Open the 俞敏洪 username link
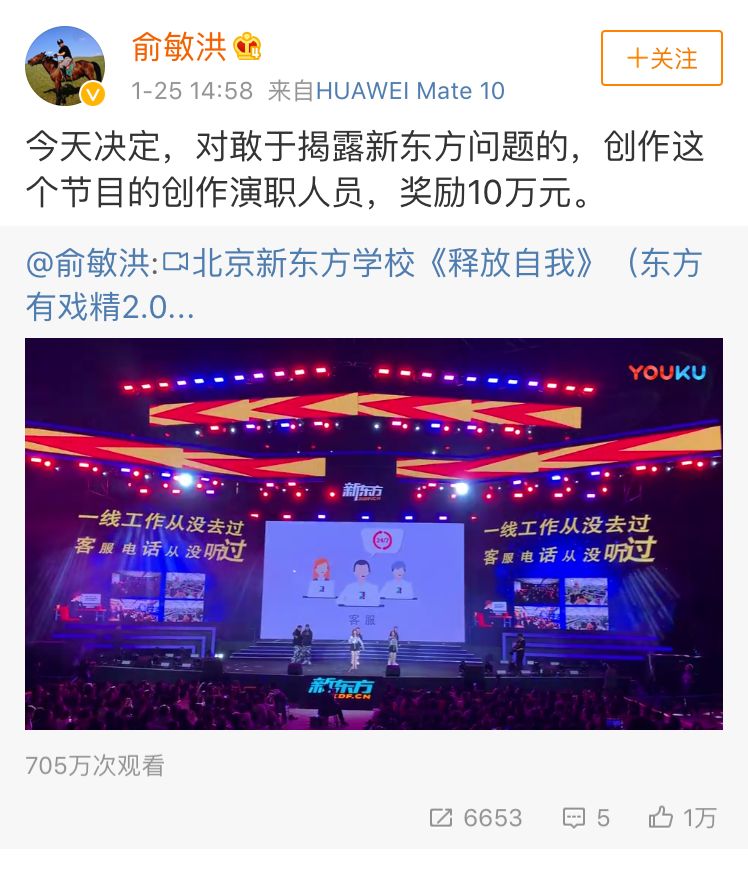Viewport: 748px width, 884px height. 180,47
